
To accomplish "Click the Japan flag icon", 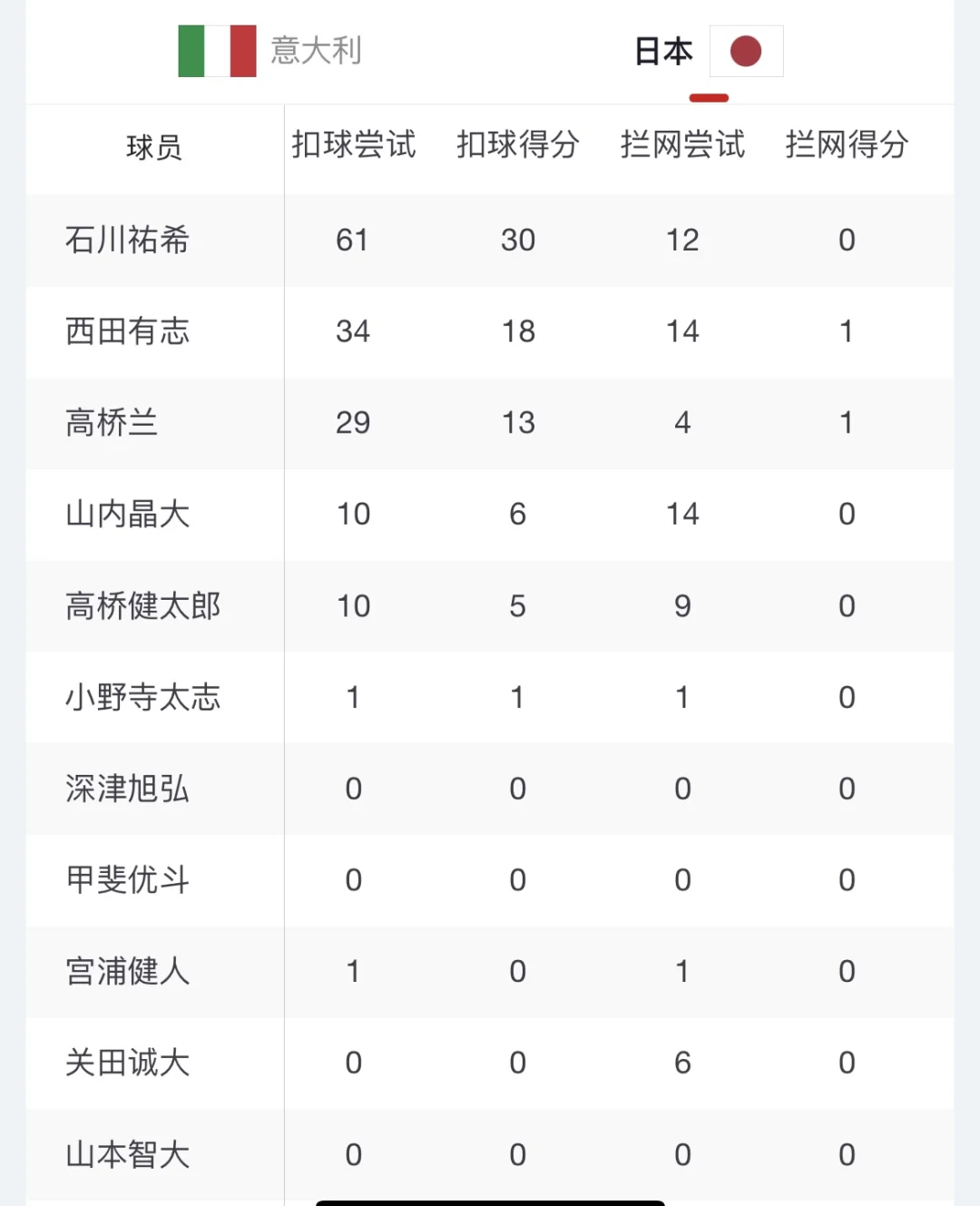I will tap(746, 52).
